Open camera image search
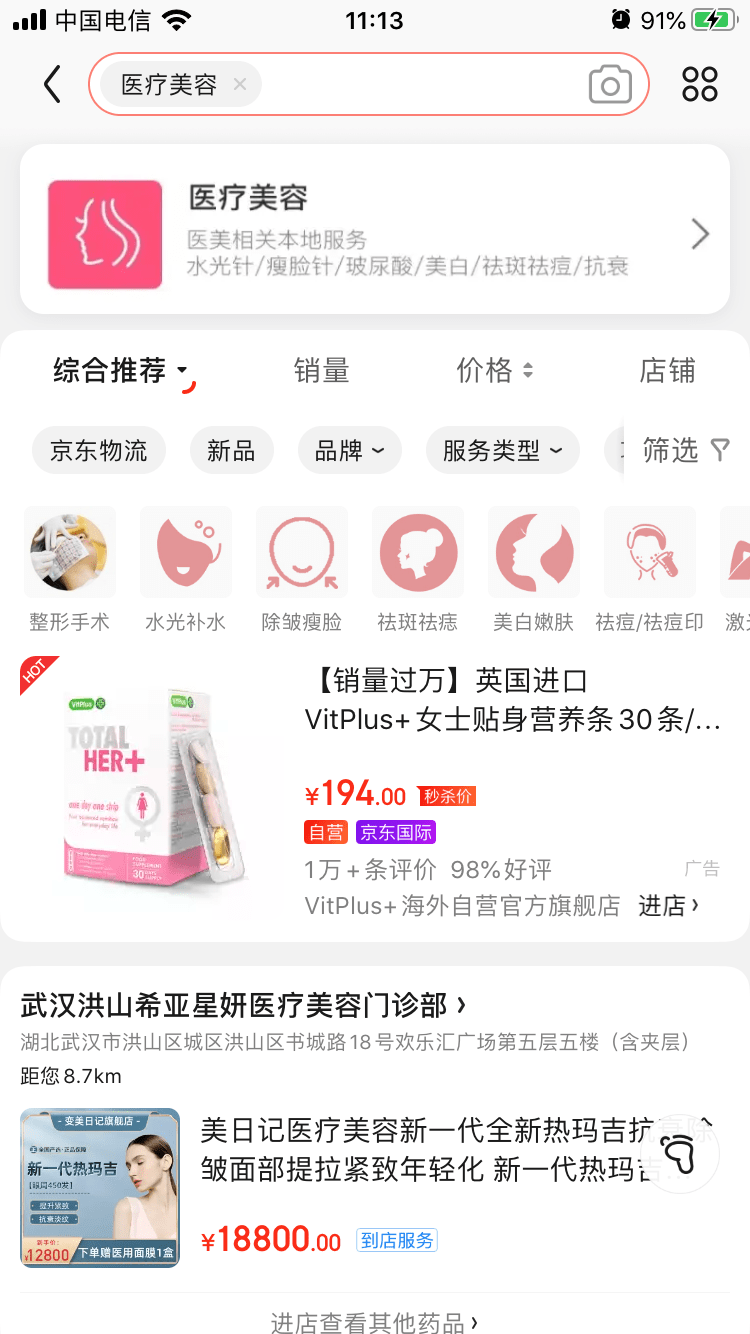Image resolution: width=750 pixels, height=1334 pixels. pos(610,85)
